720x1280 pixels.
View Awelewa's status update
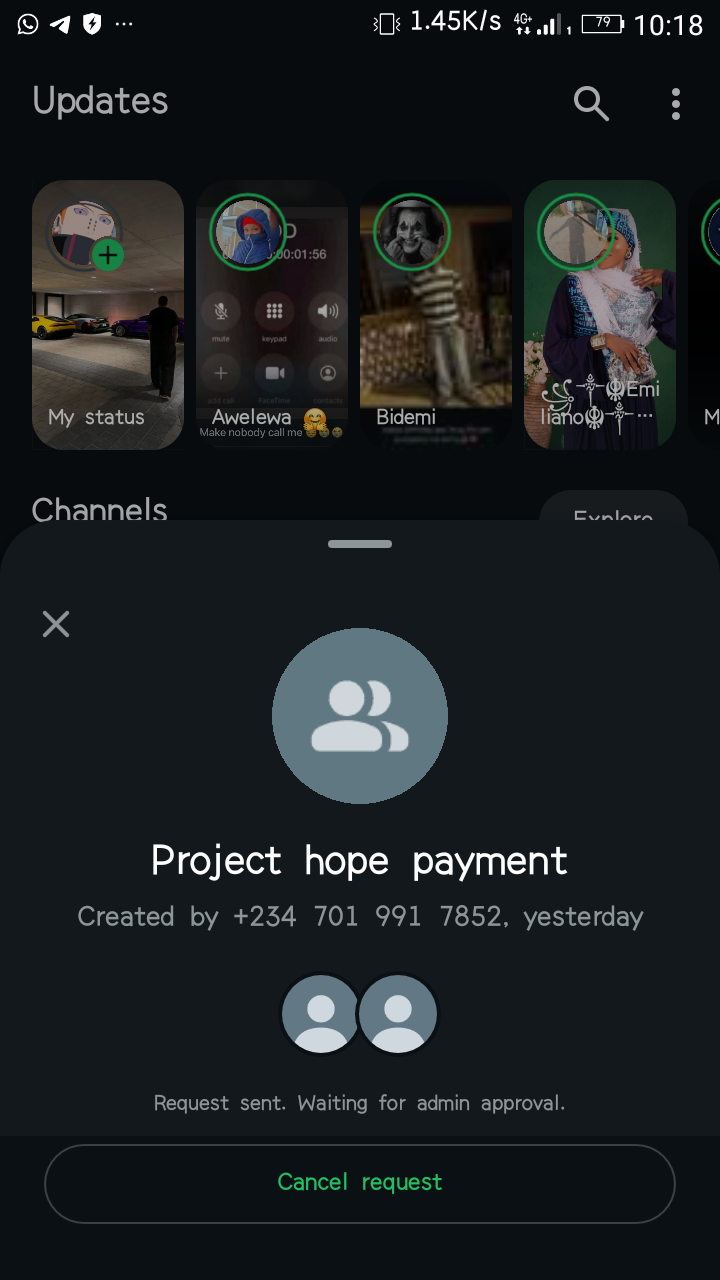click(x=272, y=315)
